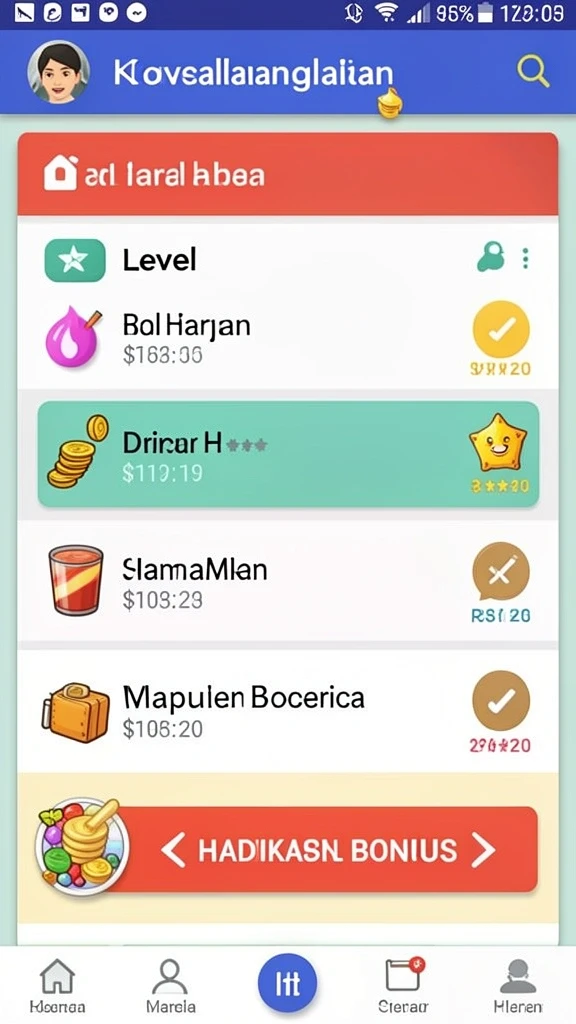Open the SlamaMlan row
The height and width of the screenshot is (1024, 576).
click(x=287, y=581)
